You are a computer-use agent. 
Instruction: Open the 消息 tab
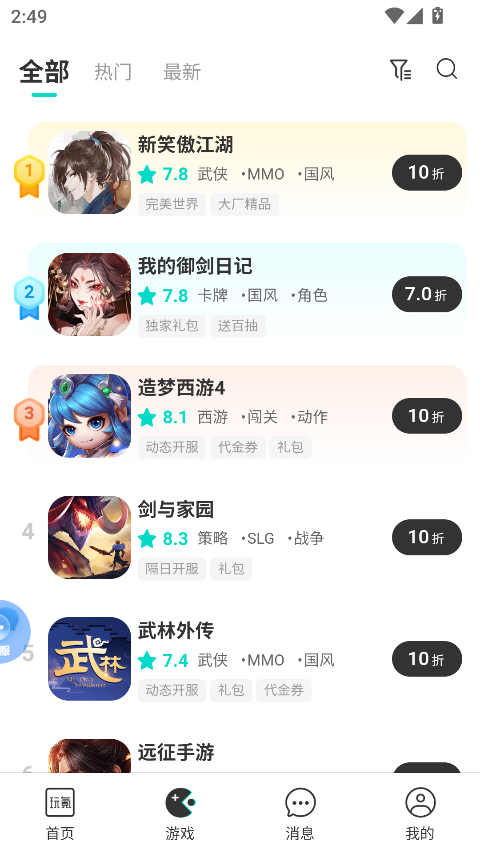click(x=300, y=814)
